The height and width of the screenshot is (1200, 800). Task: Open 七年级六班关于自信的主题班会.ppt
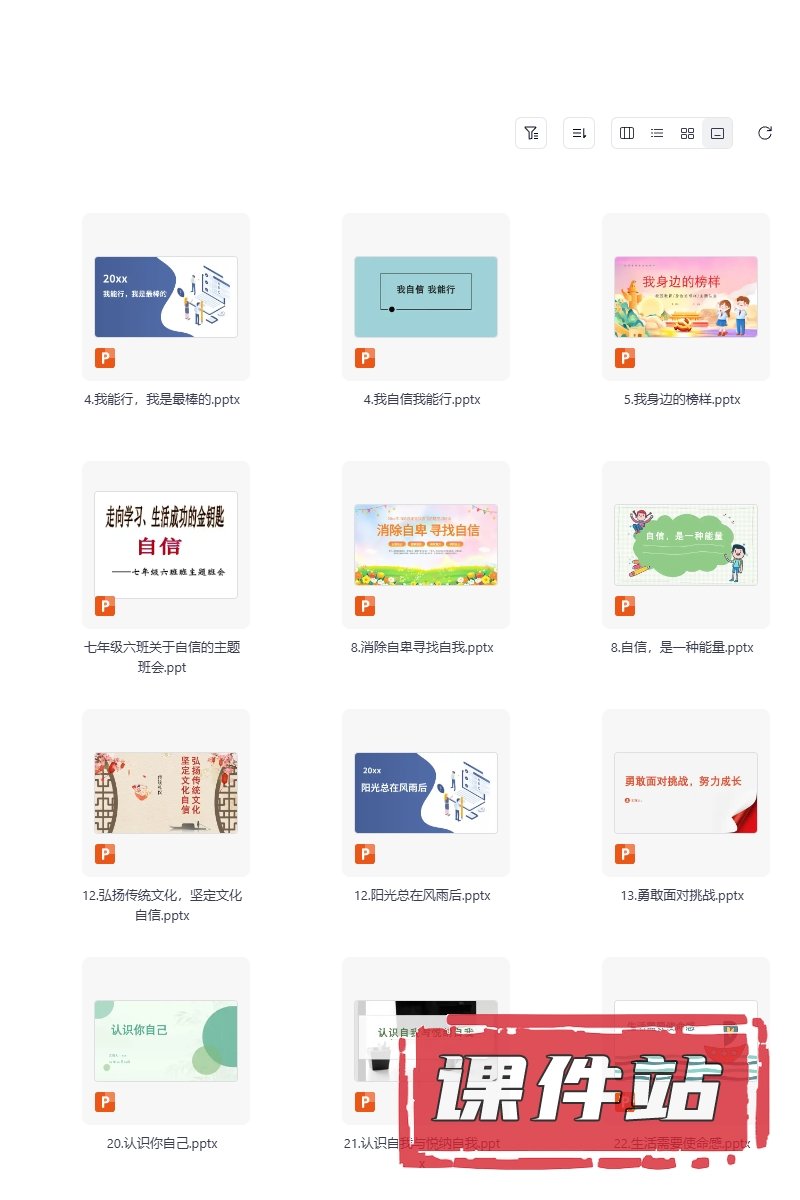coord(166,545)
